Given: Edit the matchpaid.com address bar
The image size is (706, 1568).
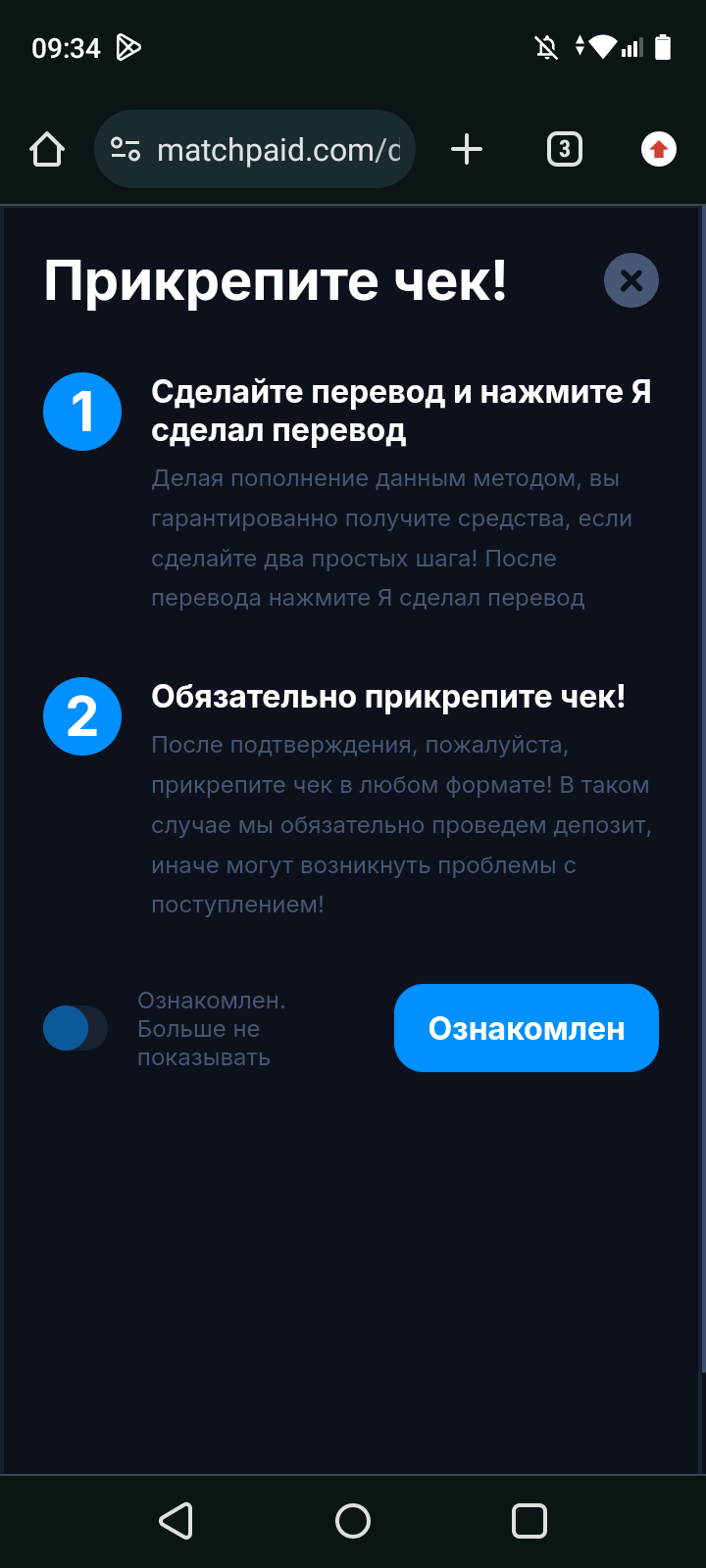Looking at the screenshot, I should pyautogui.click(x=278, y=150).
